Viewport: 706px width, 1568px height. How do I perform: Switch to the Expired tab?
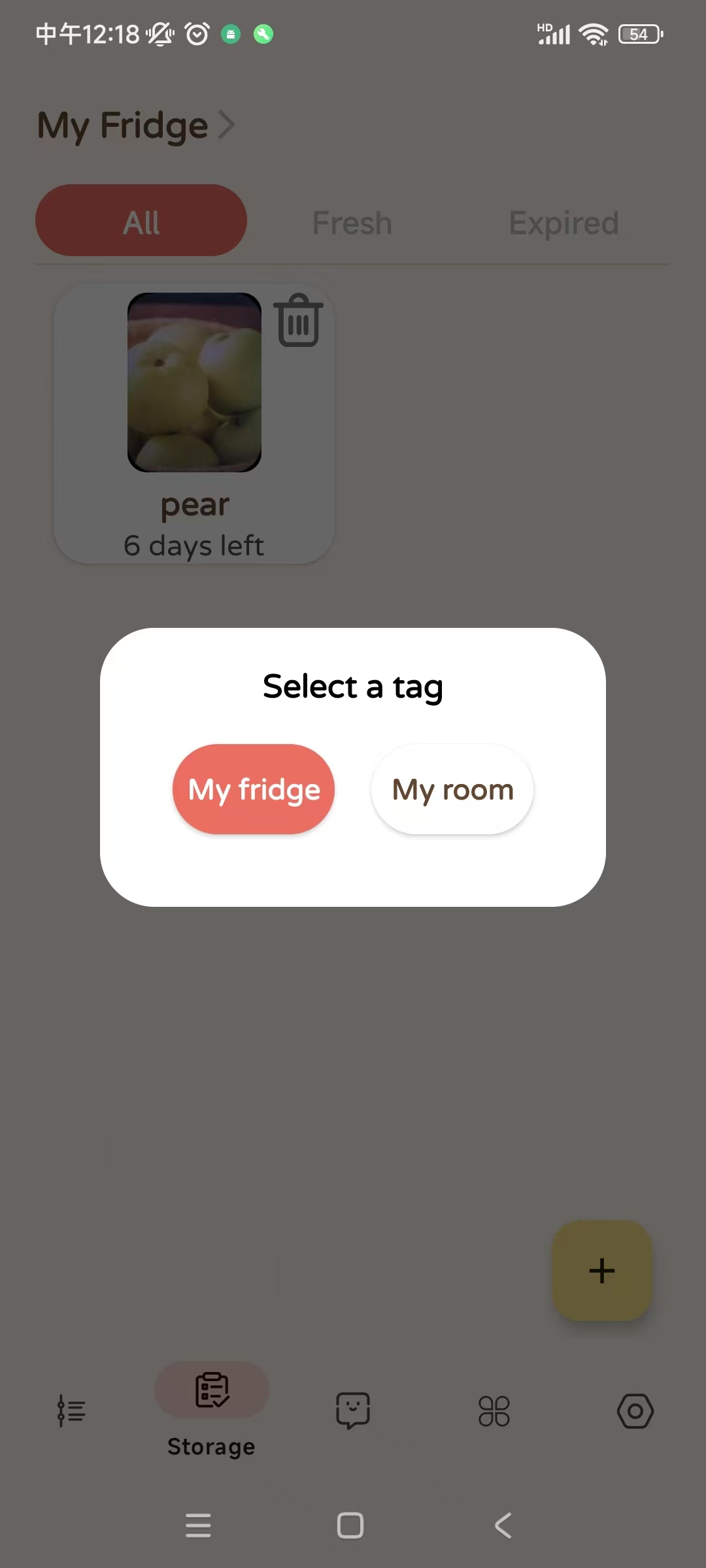(564, 223)
